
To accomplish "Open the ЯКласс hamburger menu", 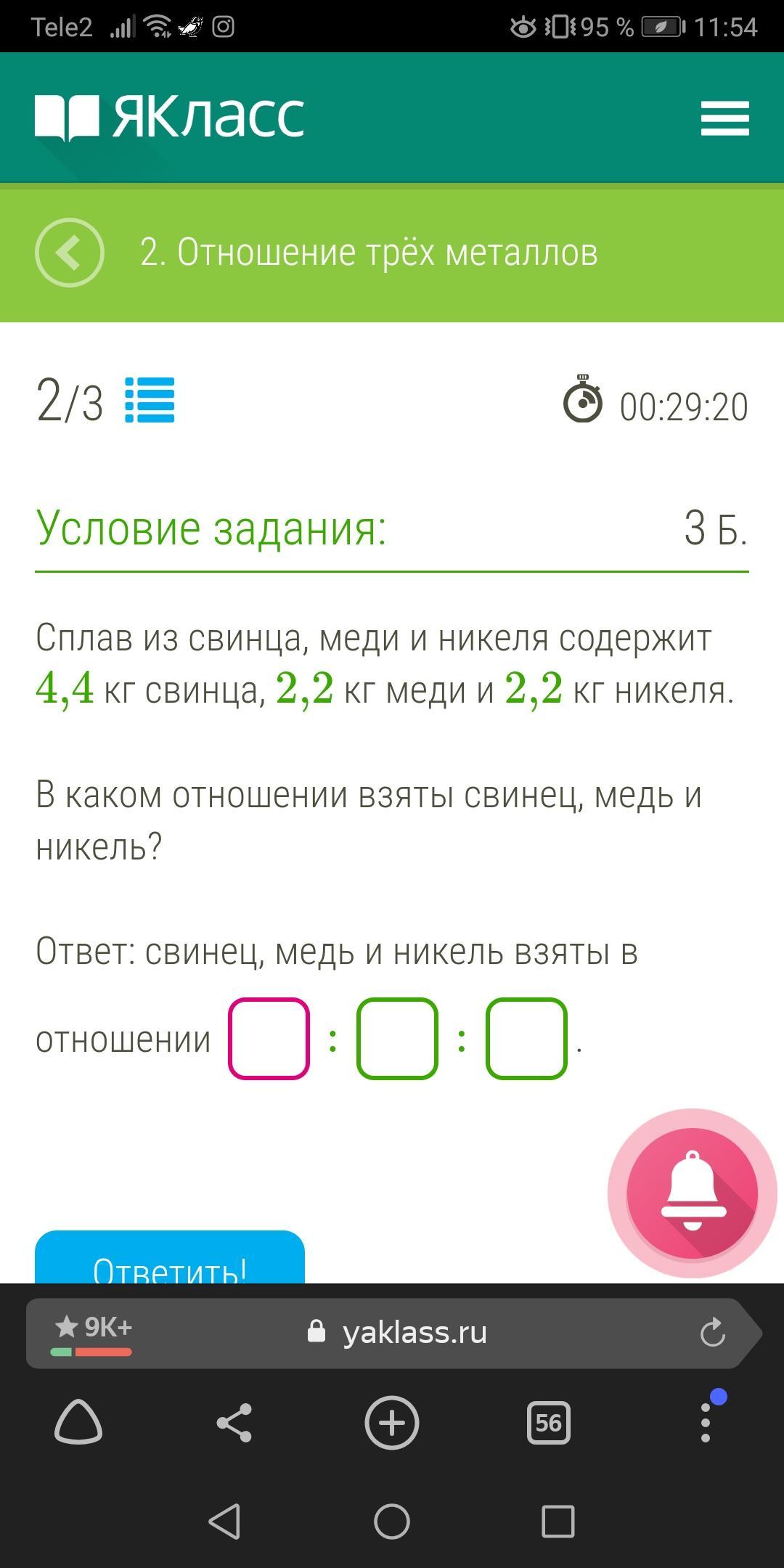I will (x=724, y=118).
